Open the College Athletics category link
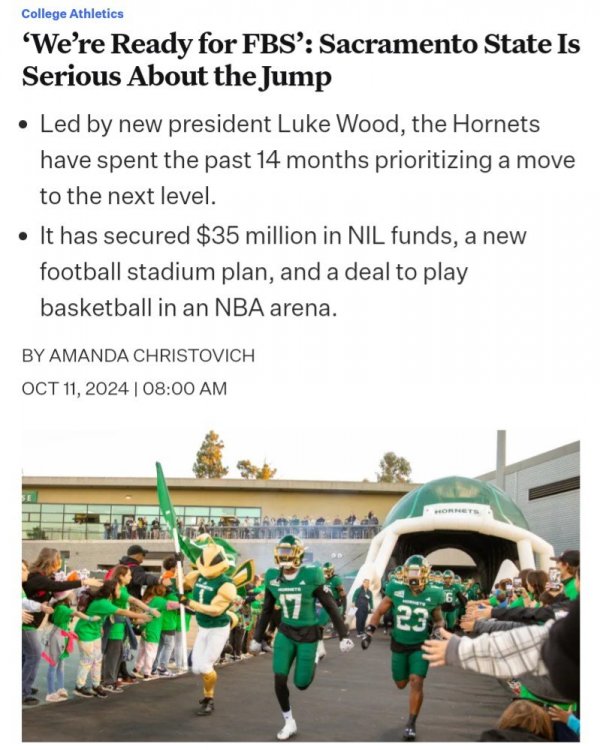The height and width of the screenshot is (750, 600). [72, 14]
